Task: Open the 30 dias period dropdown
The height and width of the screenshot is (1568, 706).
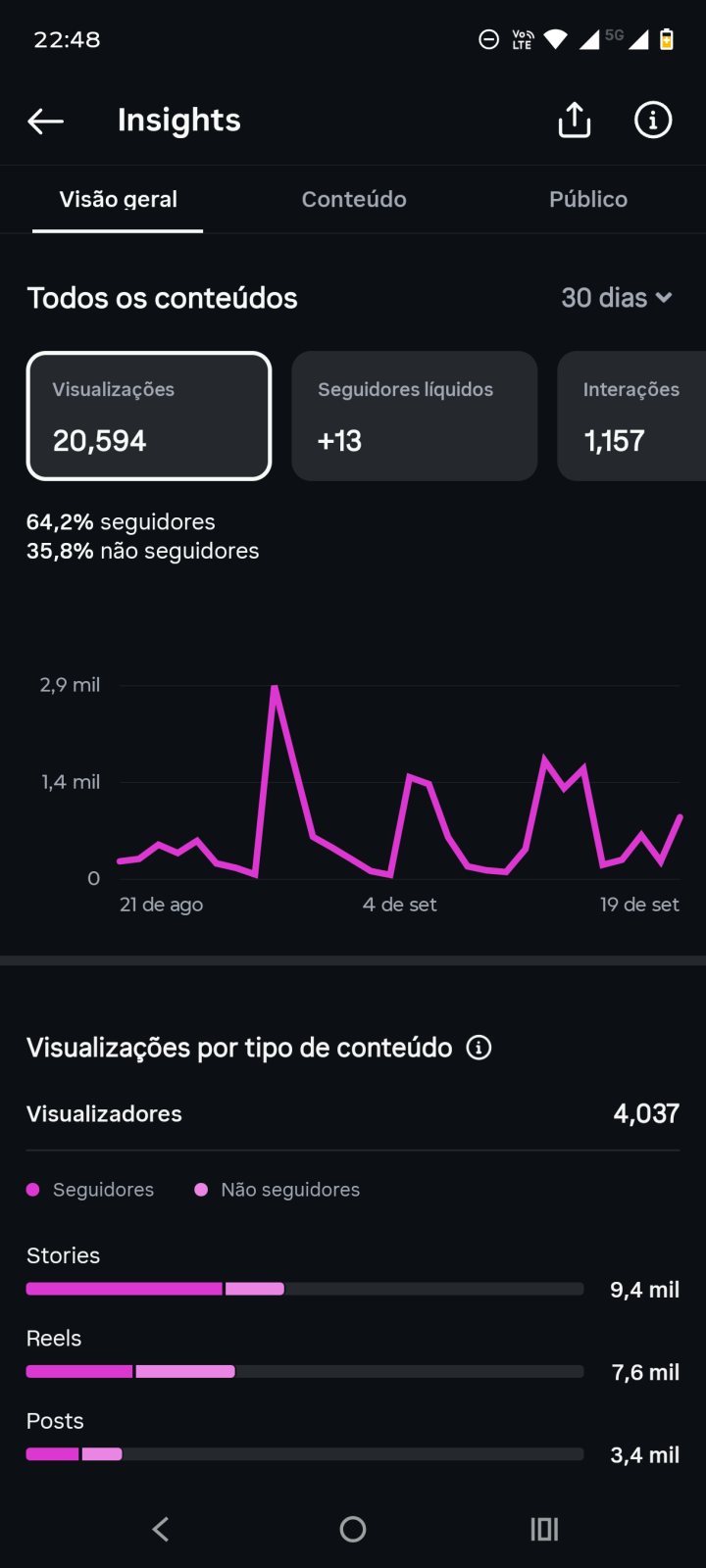Action: coord(617,298)
